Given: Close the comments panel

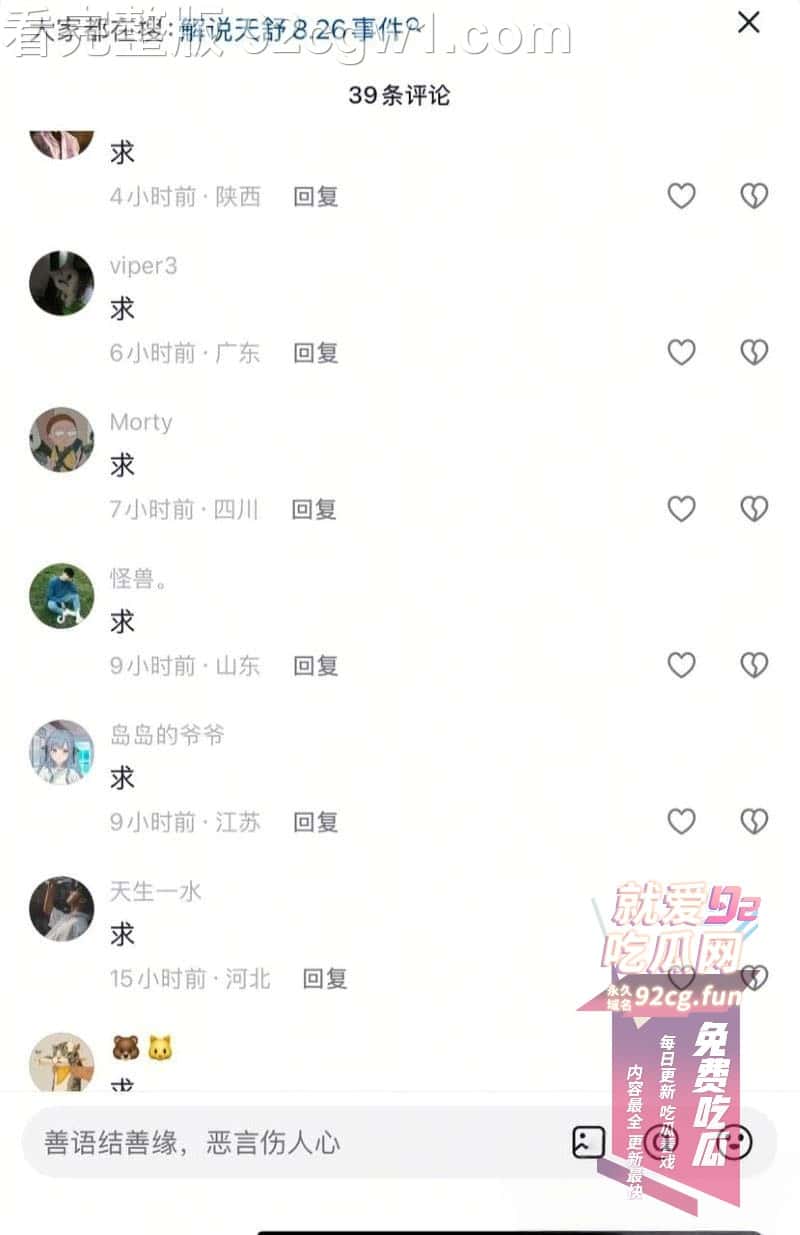Looking at the screenshot, I should (x=748, y=22).
